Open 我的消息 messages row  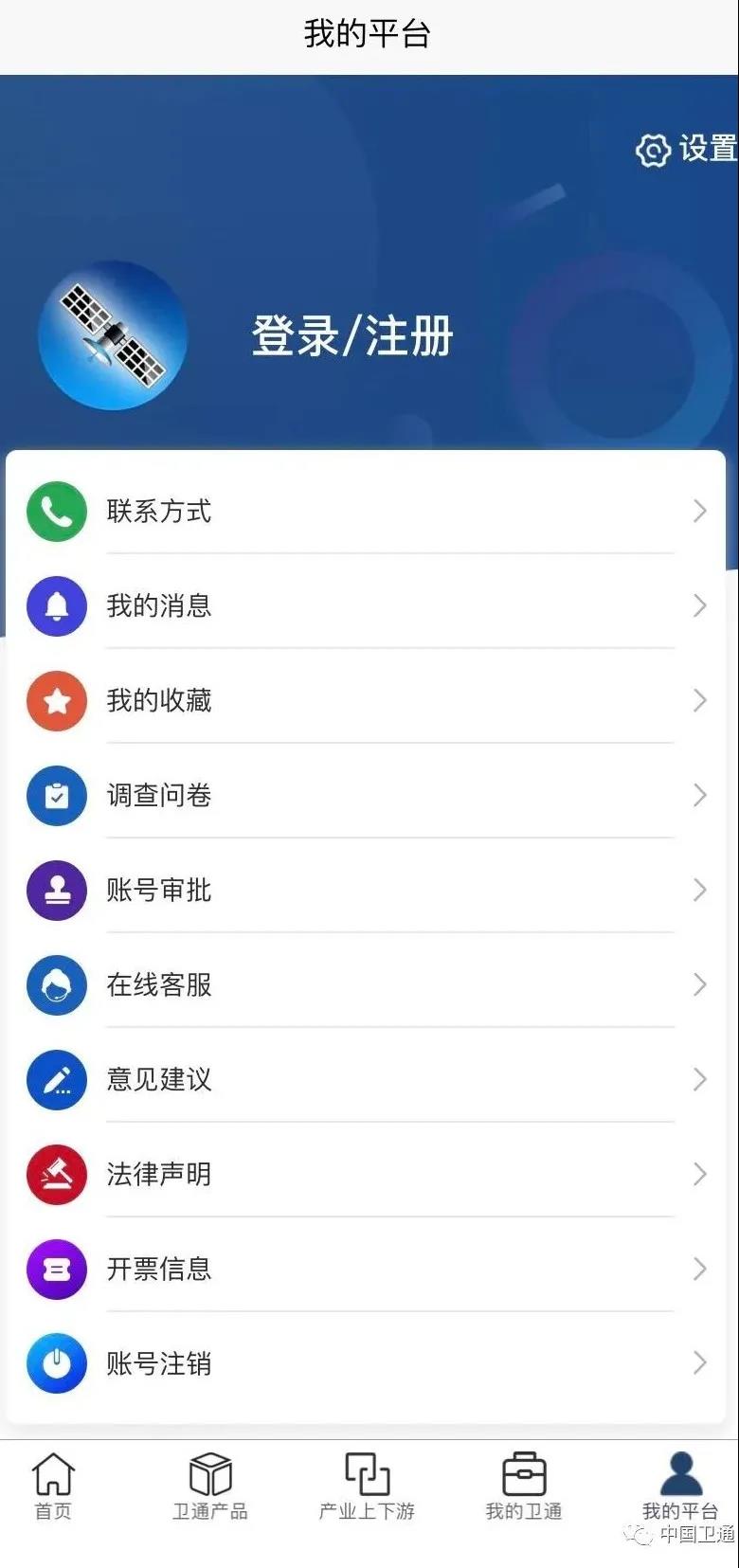365,606
